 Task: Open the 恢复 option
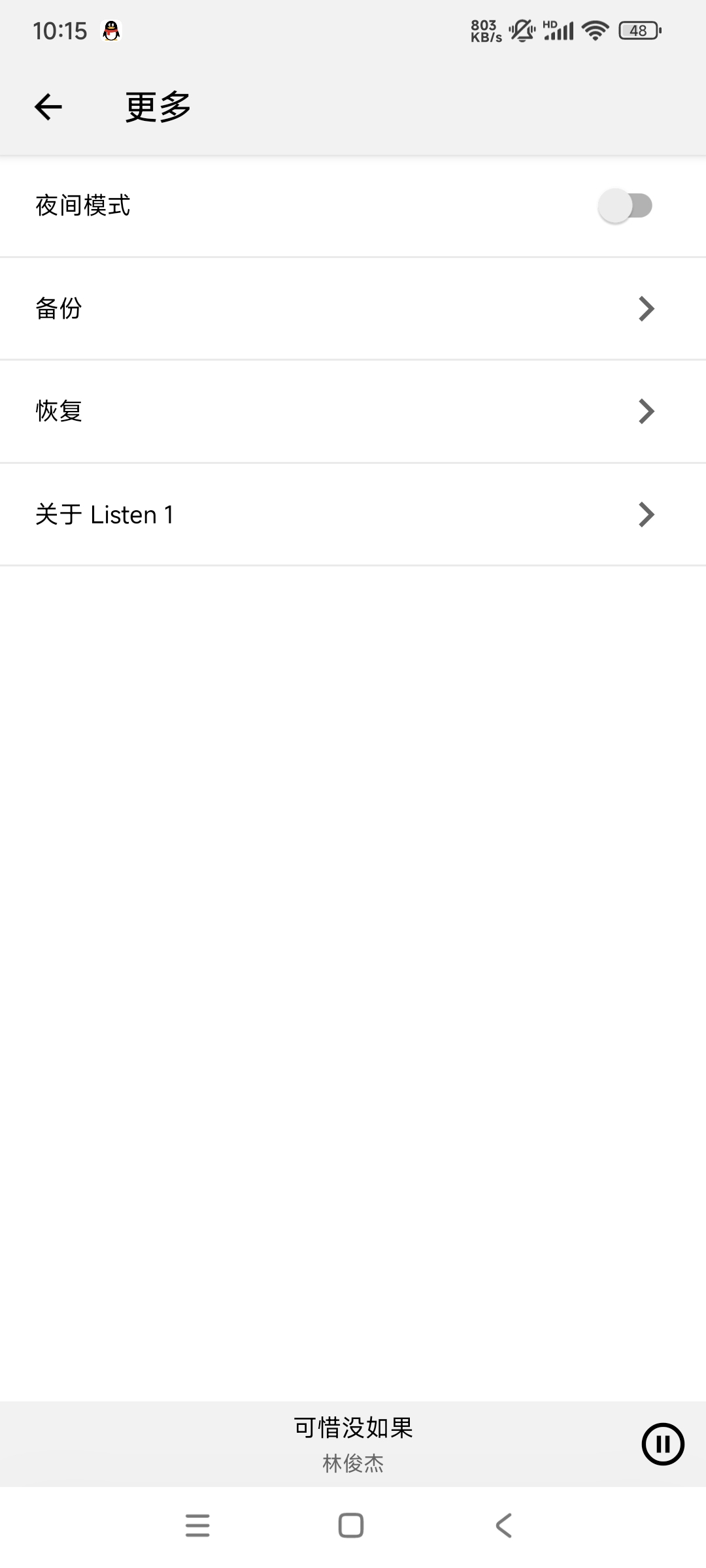pyautogui.click(x=353, y=411)
